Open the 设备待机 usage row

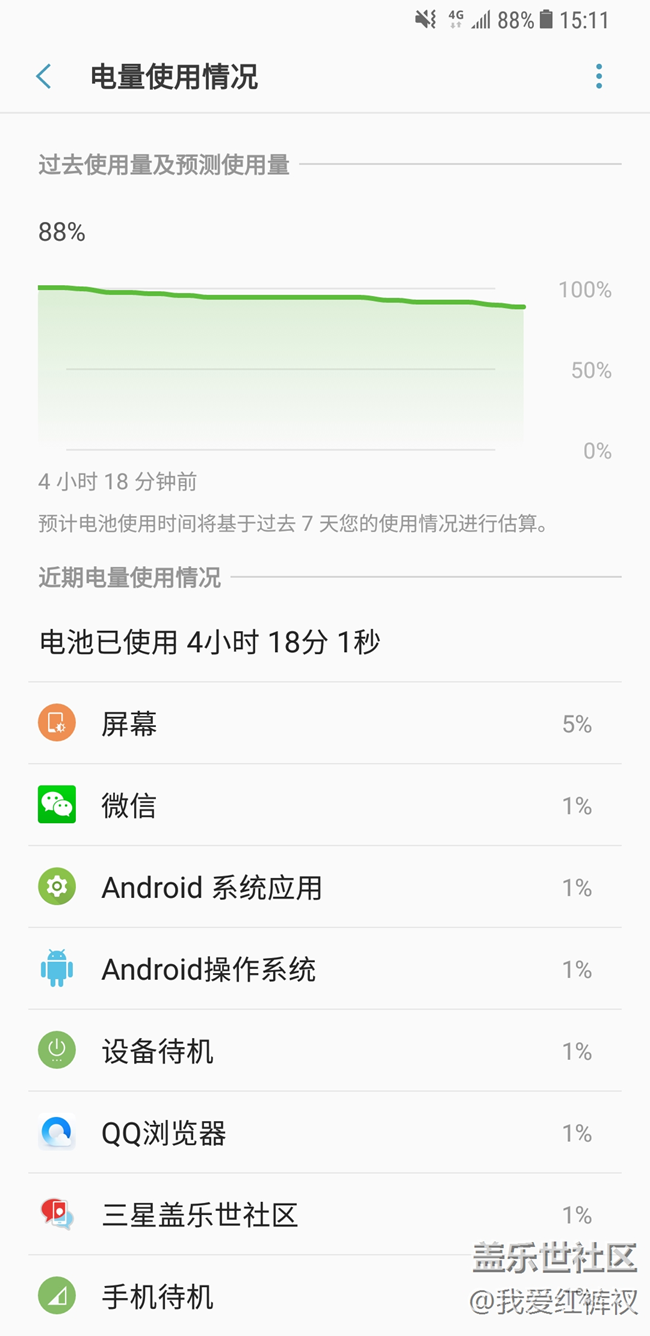coord(325,1052)
